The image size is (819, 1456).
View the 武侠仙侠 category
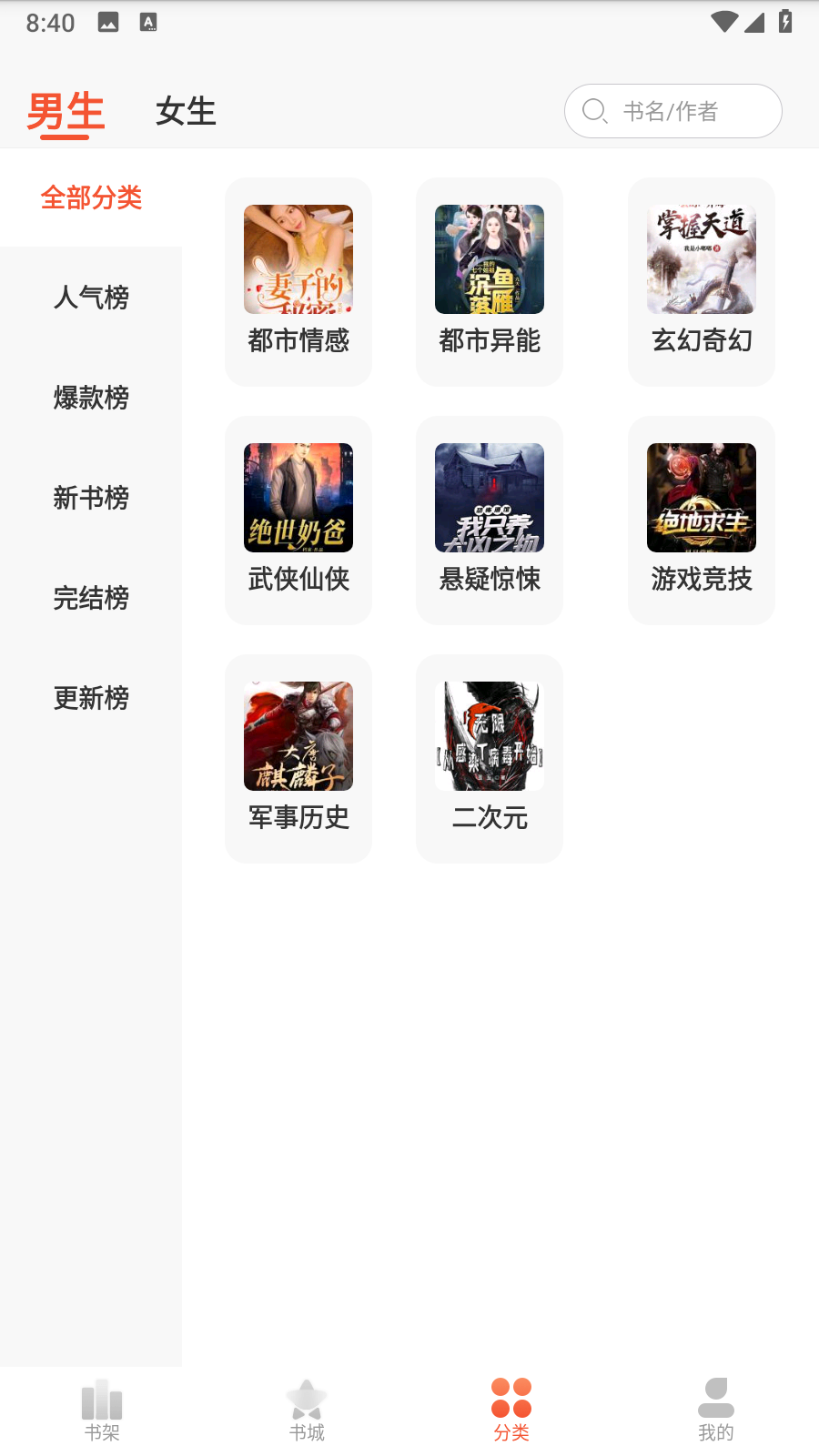298,521
